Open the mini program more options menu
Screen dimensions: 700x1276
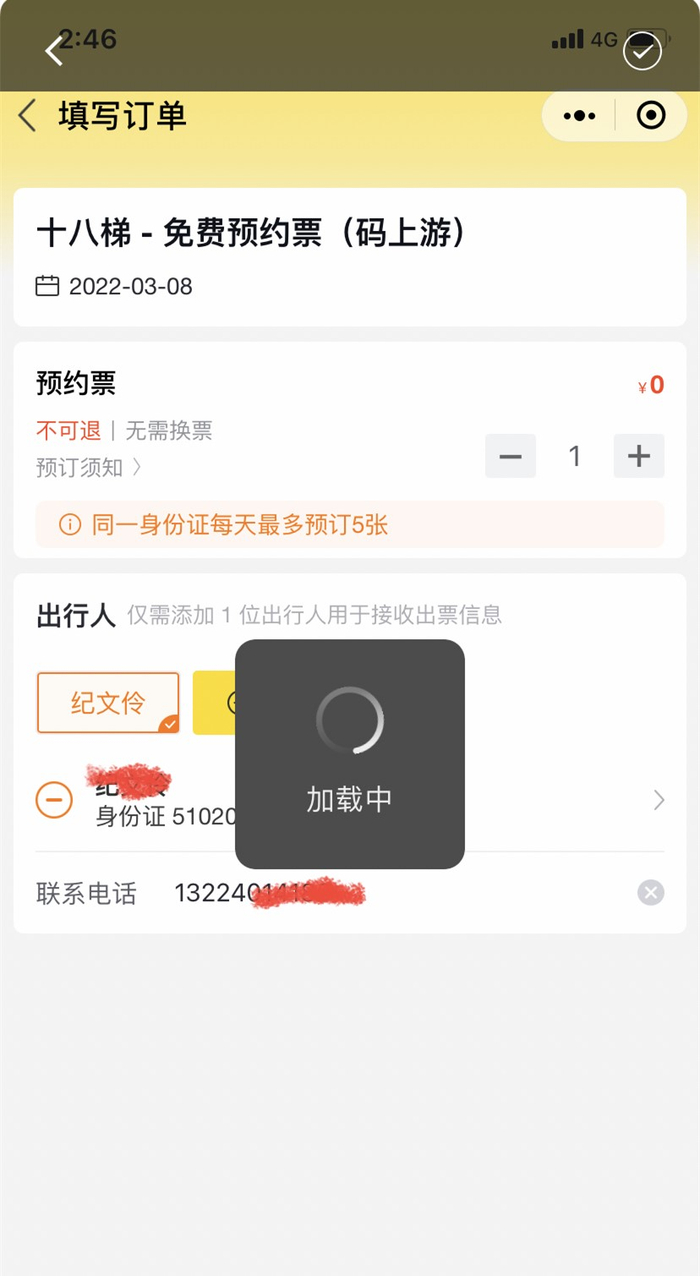click(x=579, y=116)
